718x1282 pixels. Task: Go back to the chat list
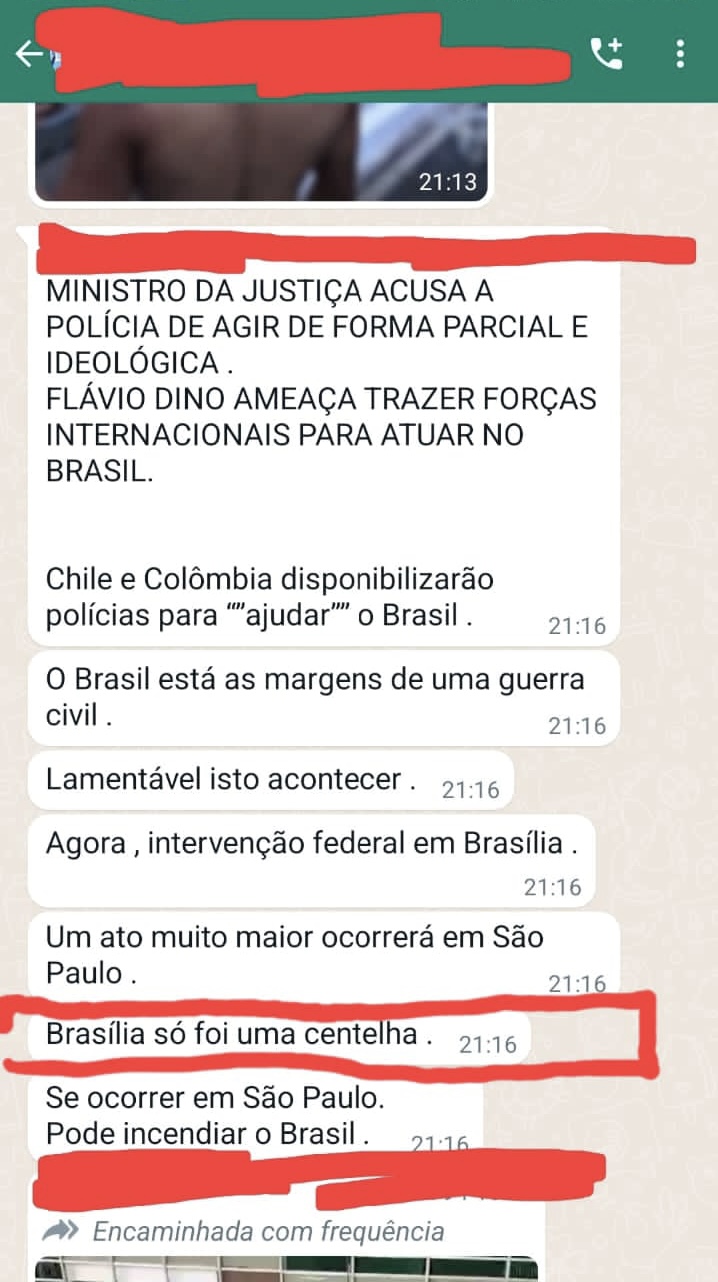coord(28,54)
